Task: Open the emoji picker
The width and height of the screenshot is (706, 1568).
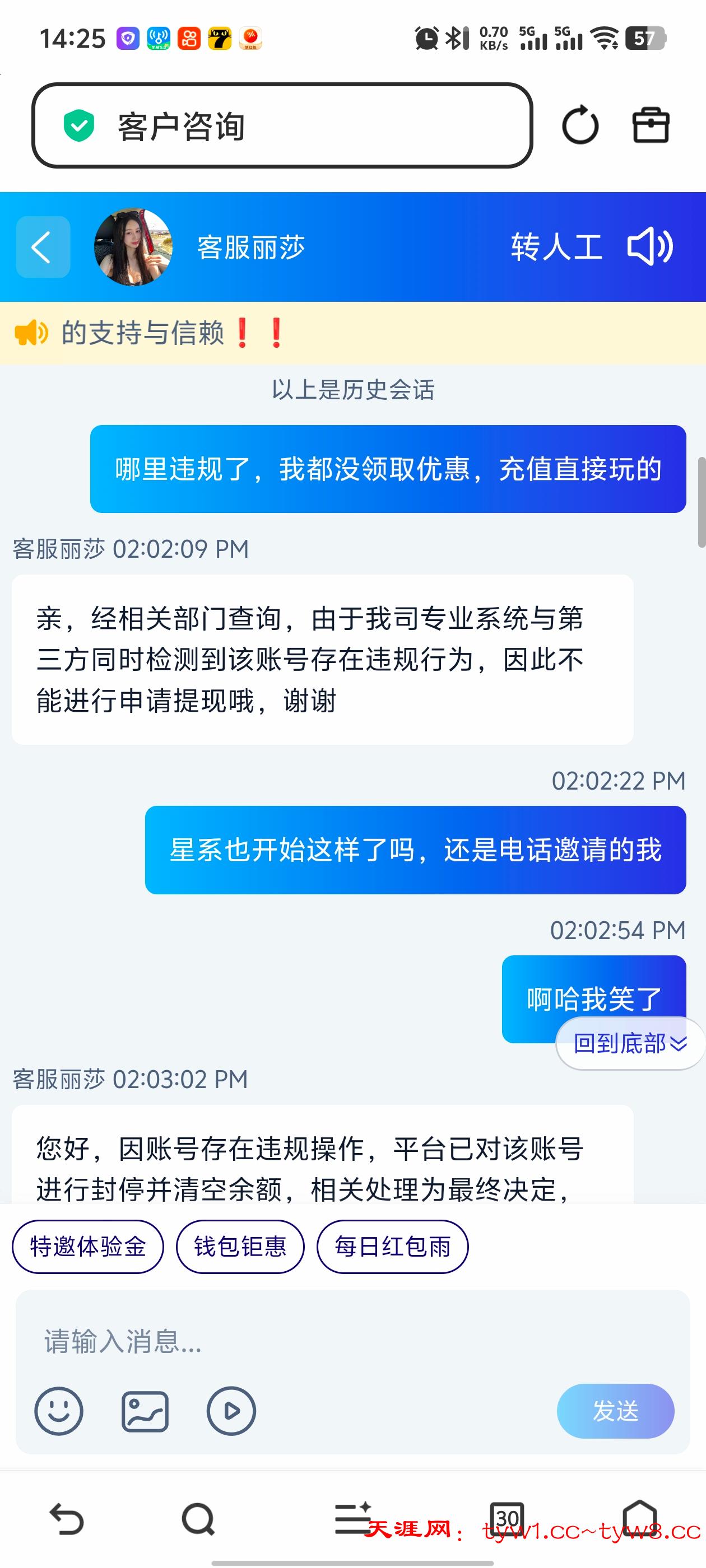Action: 58,1411
